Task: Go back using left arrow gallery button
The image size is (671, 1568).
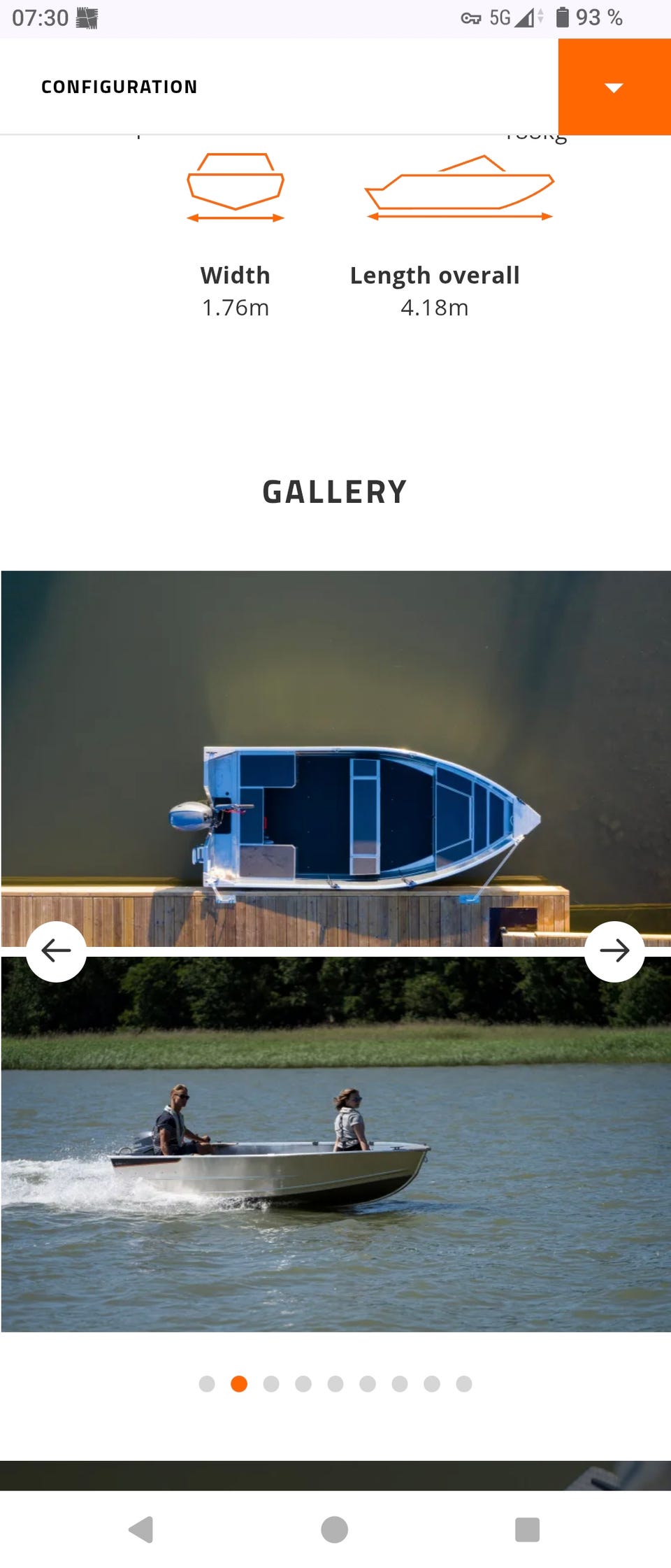Action: pyautogui.click(x=57, y=950)
